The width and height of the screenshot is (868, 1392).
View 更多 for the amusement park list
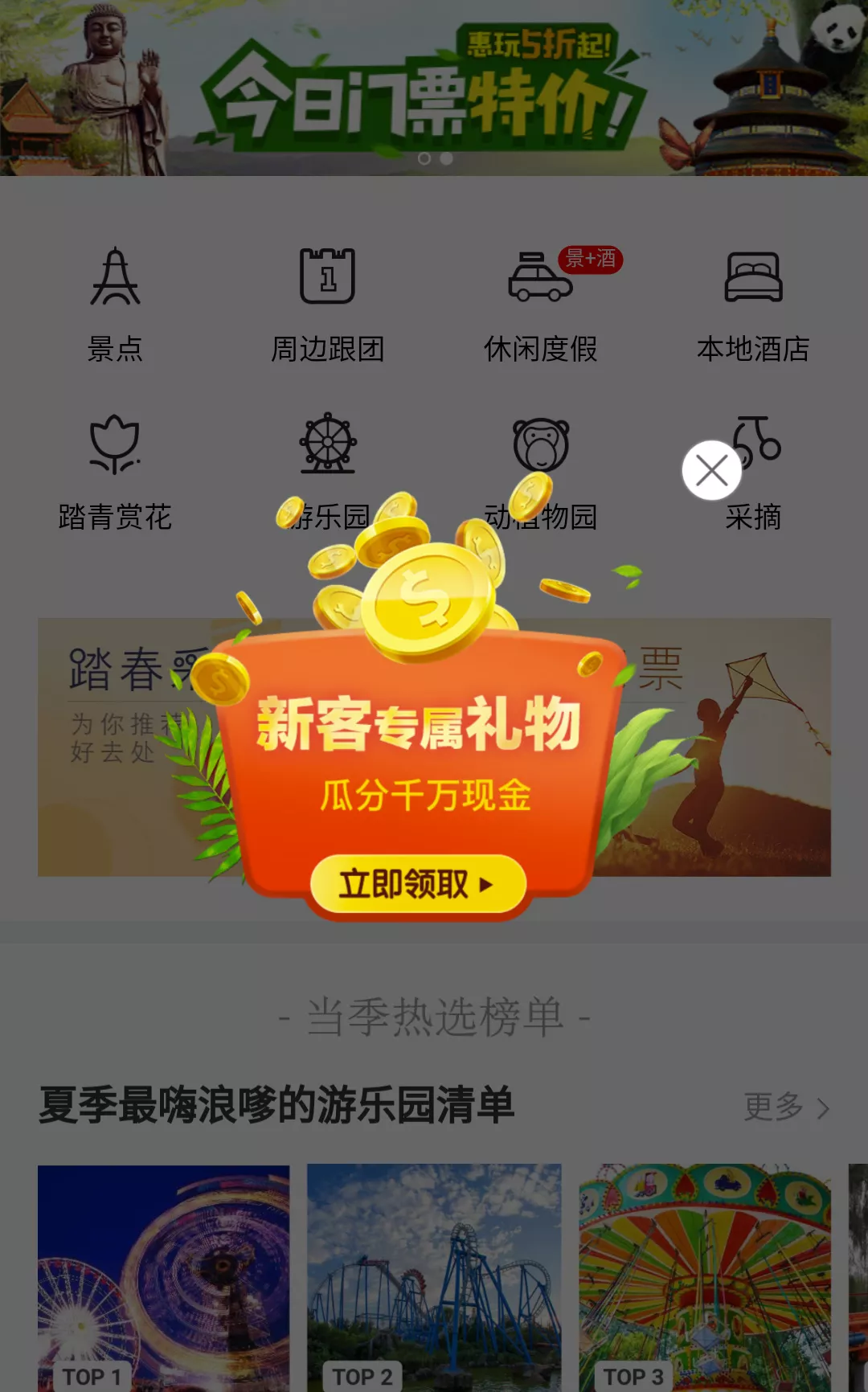pyautogui.click(x=786, y=1107)
